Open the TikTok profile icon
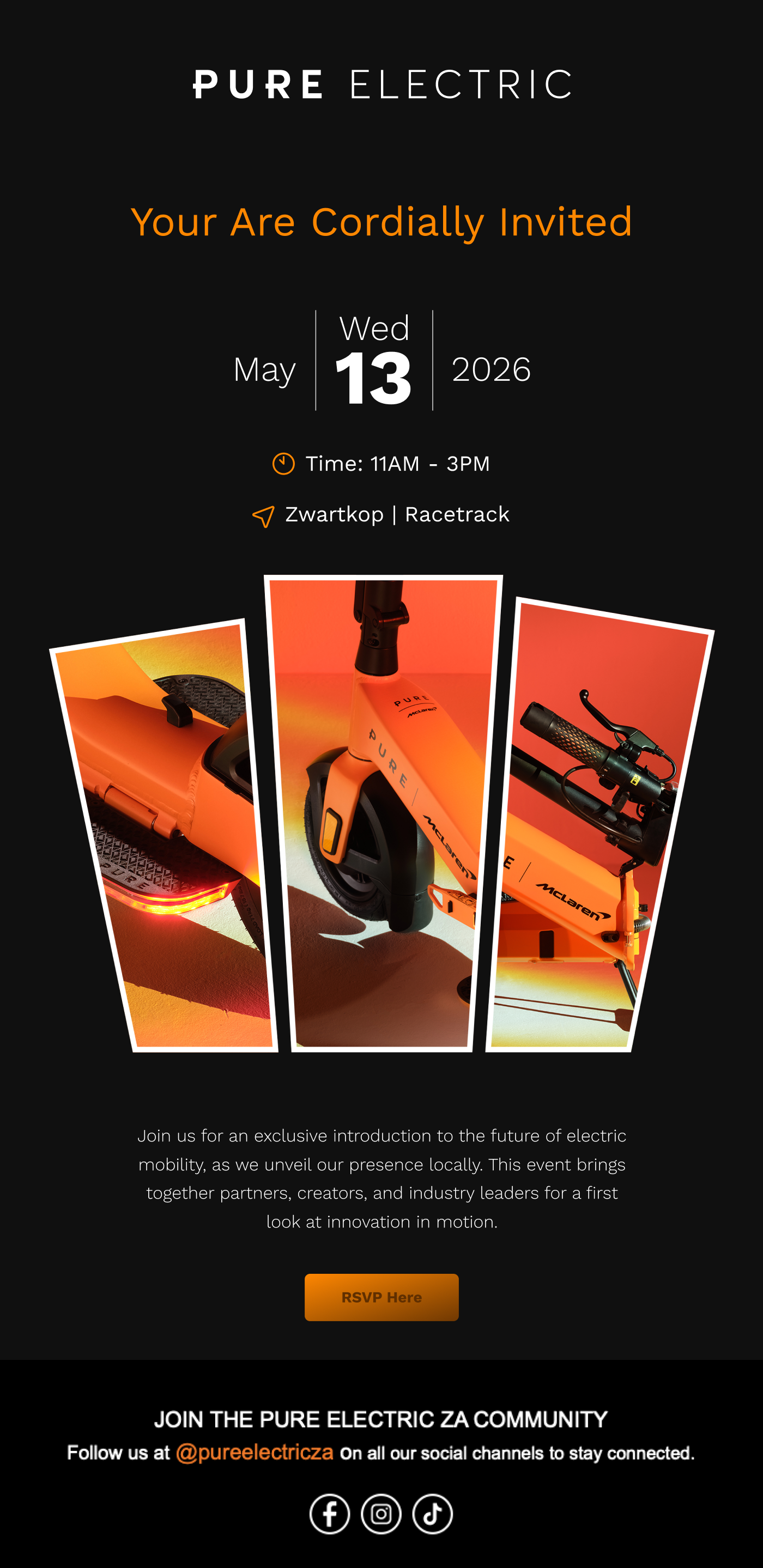The height and width of the screenshot is (1568, 763). coord(432,1514)
